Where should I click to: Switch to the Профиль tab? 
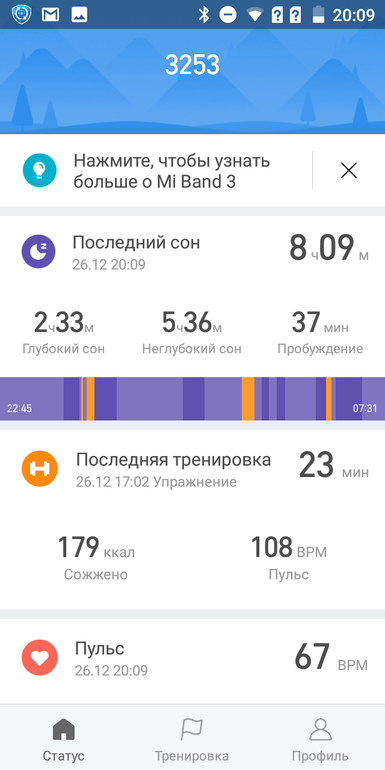coord(320,739)
